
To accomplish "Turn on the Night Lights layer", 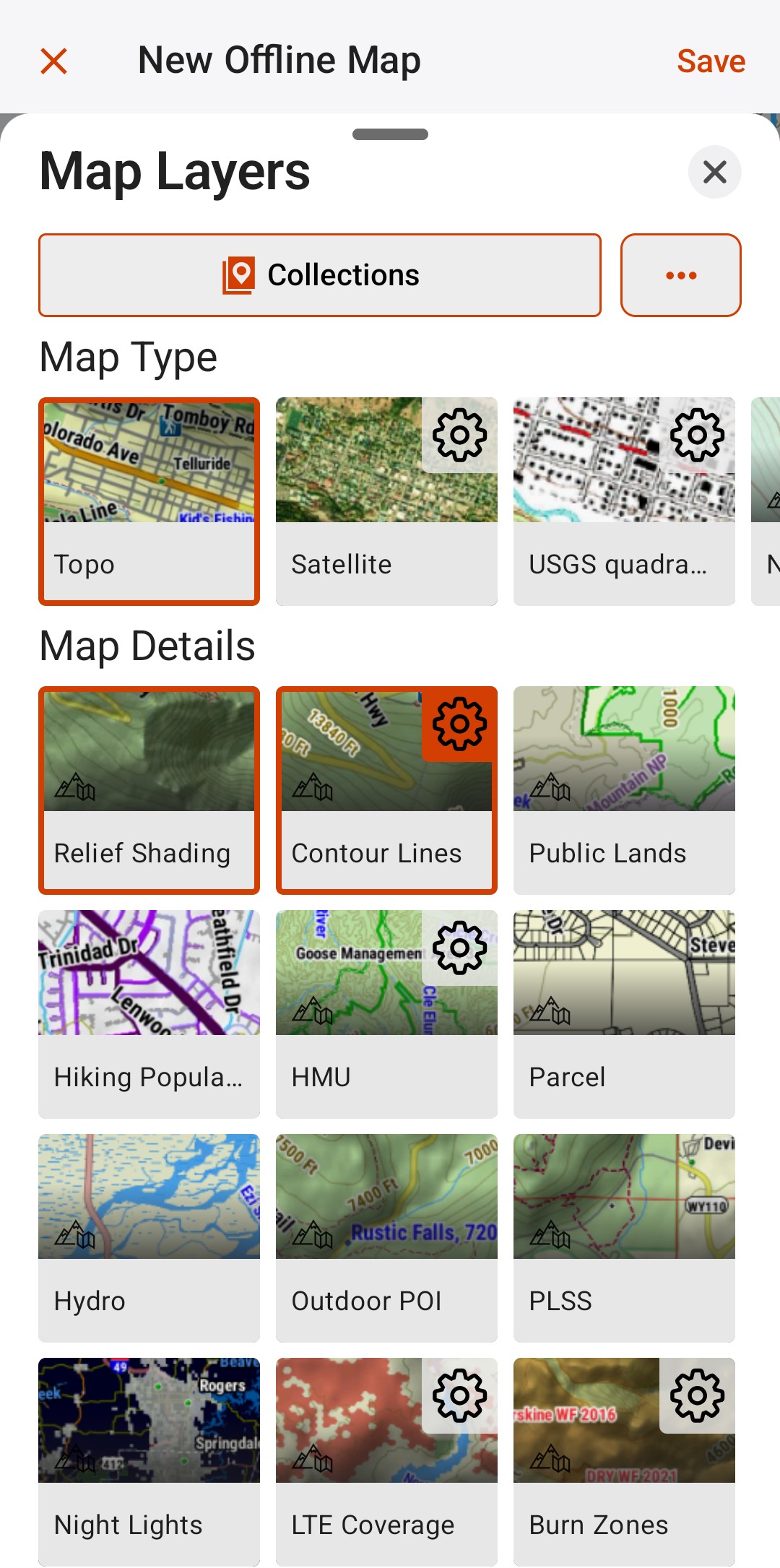I will click(x=149, y=1462).
